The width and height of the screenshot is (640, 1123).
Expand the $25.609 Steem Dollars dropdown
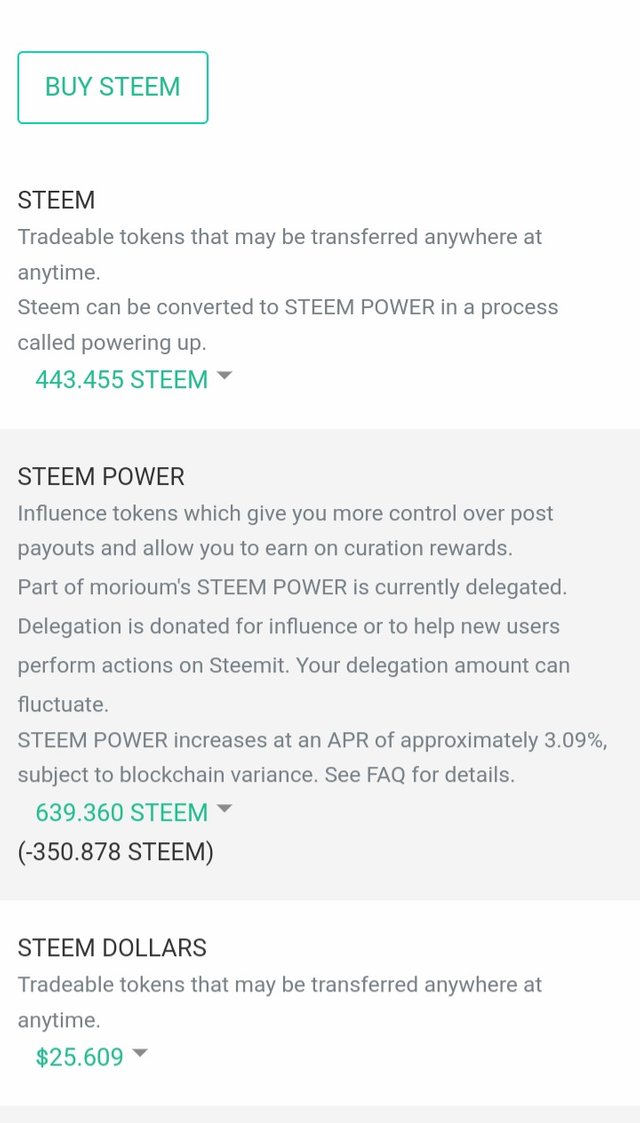tap(91, 1056)
